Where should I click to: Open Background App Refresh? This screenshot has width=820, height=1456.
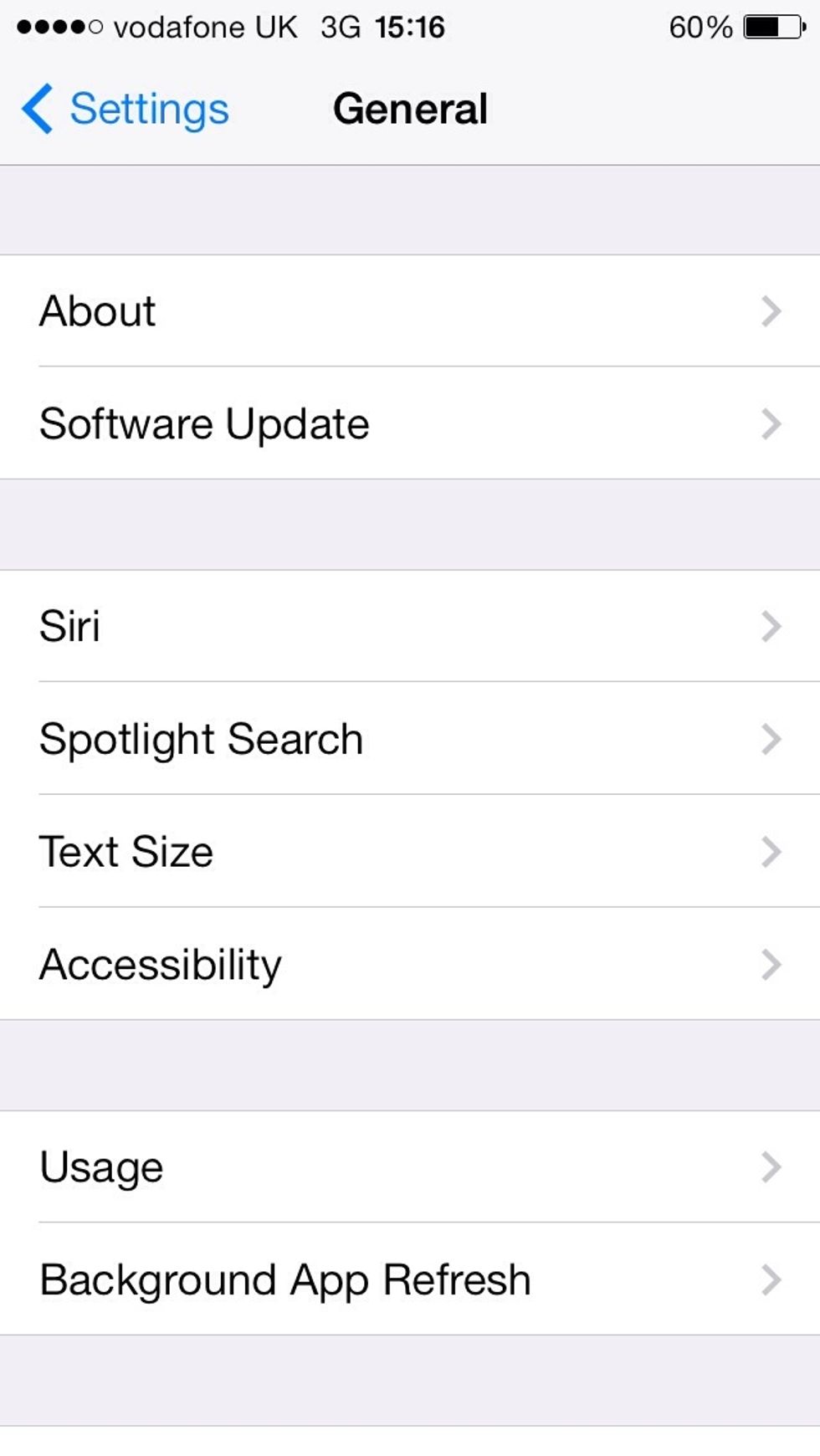(x=410, y=1279)
